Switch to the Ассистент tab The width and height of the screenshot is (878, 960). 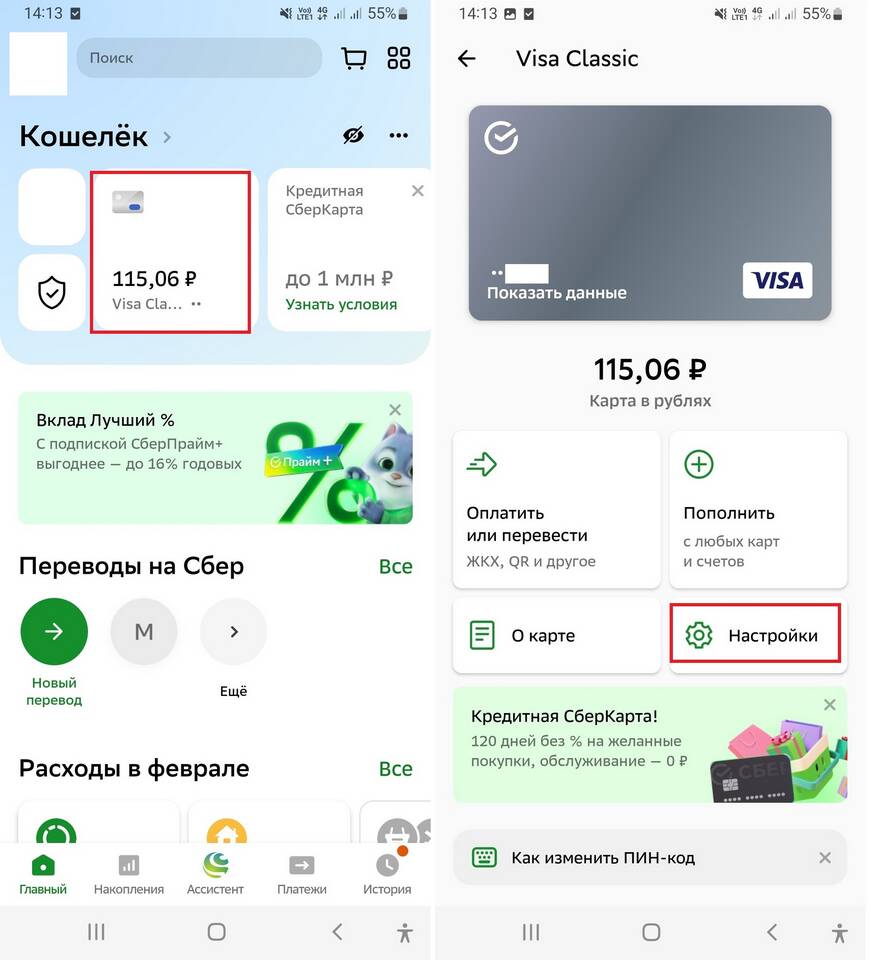pos(215,873)
